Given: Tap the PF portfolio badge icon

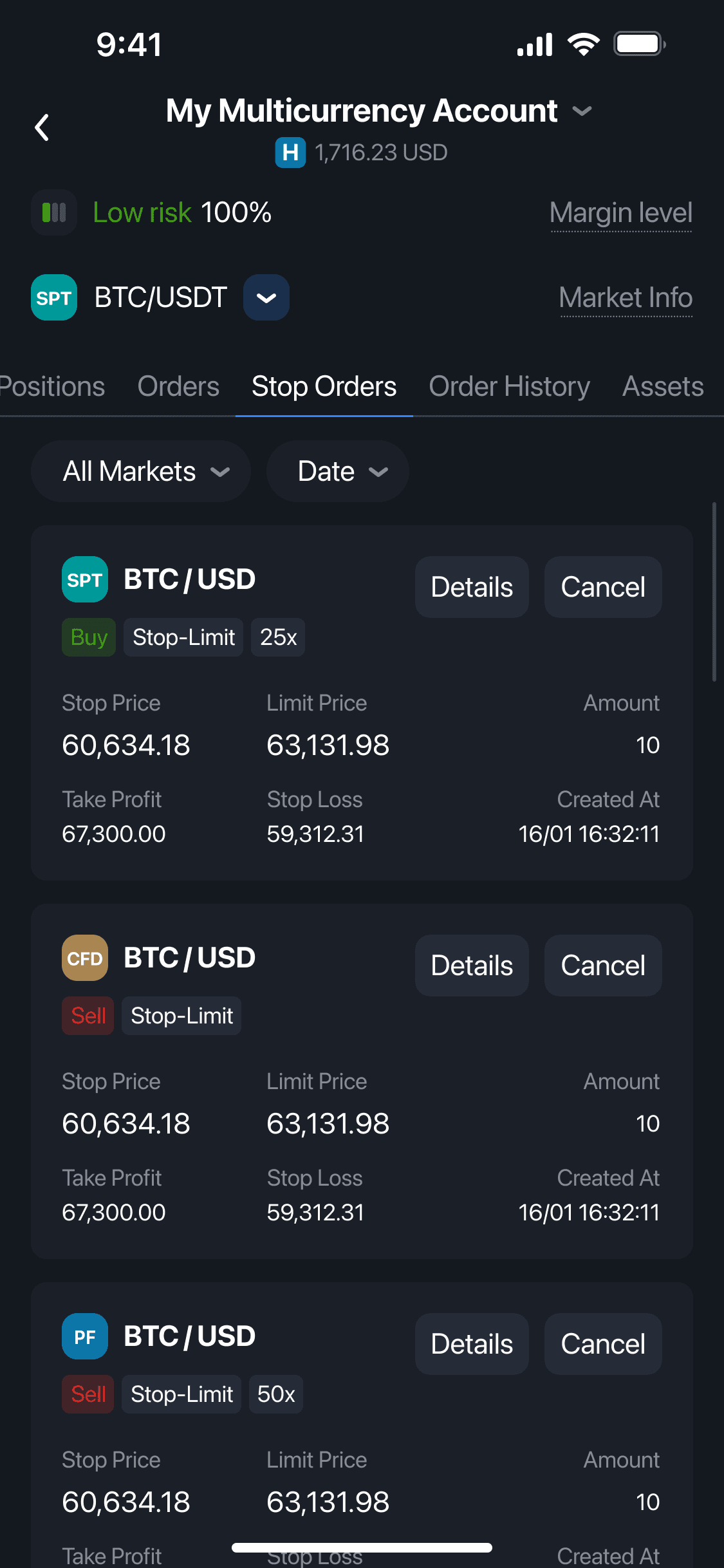Looking at the screenshot, I should point(84,1336).
